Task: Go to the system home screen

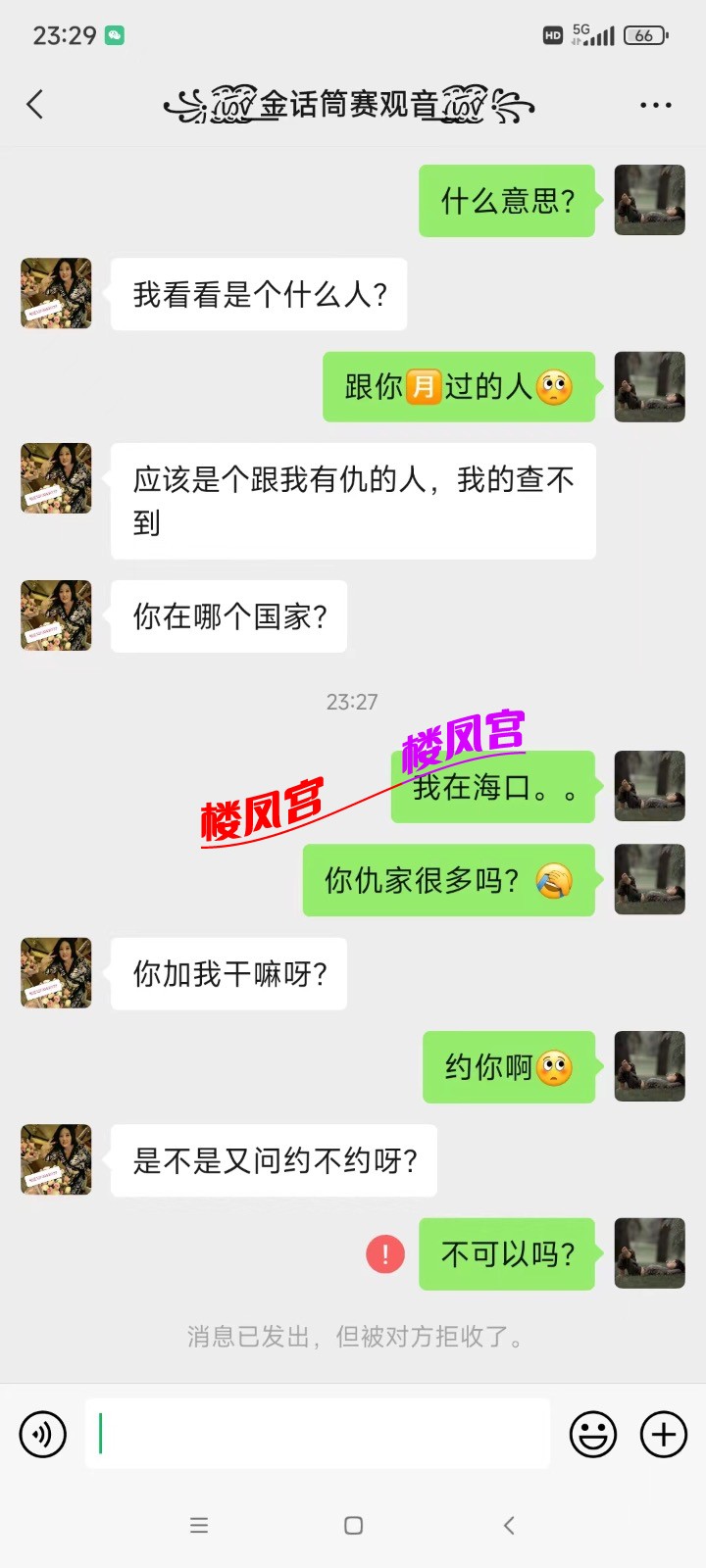Action: click(x=354, y=1525)
